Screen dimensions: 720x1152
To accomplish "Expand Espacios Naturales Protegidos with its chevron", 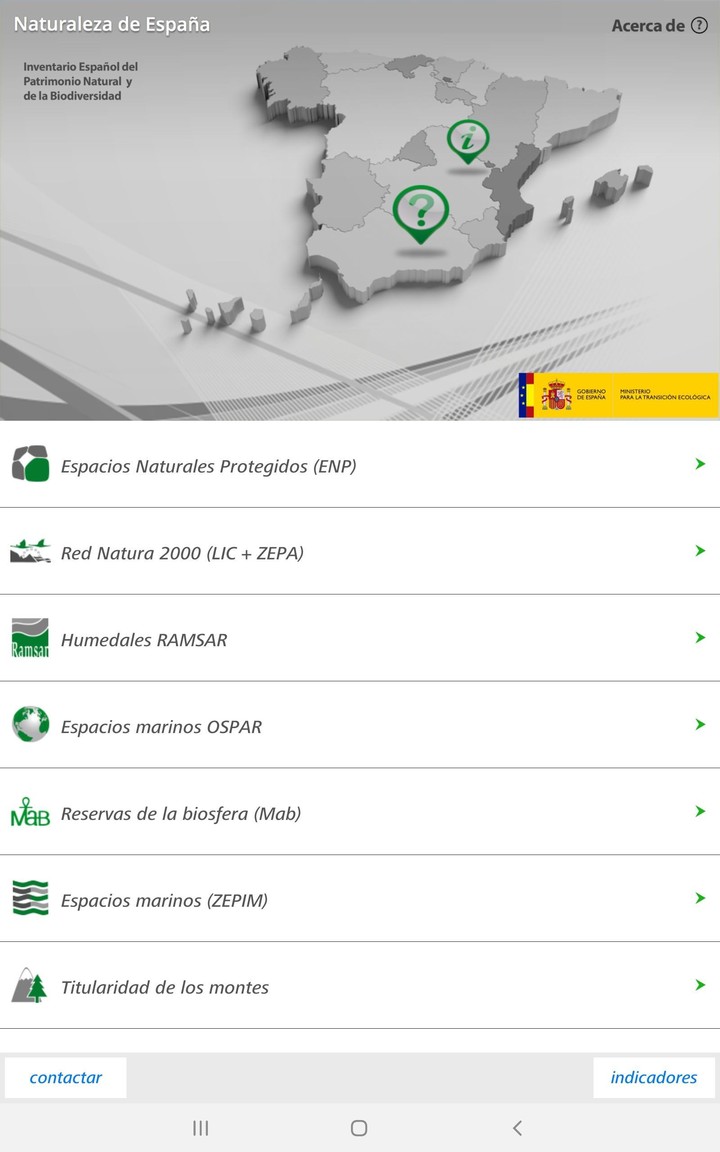I will coord(700,463).
